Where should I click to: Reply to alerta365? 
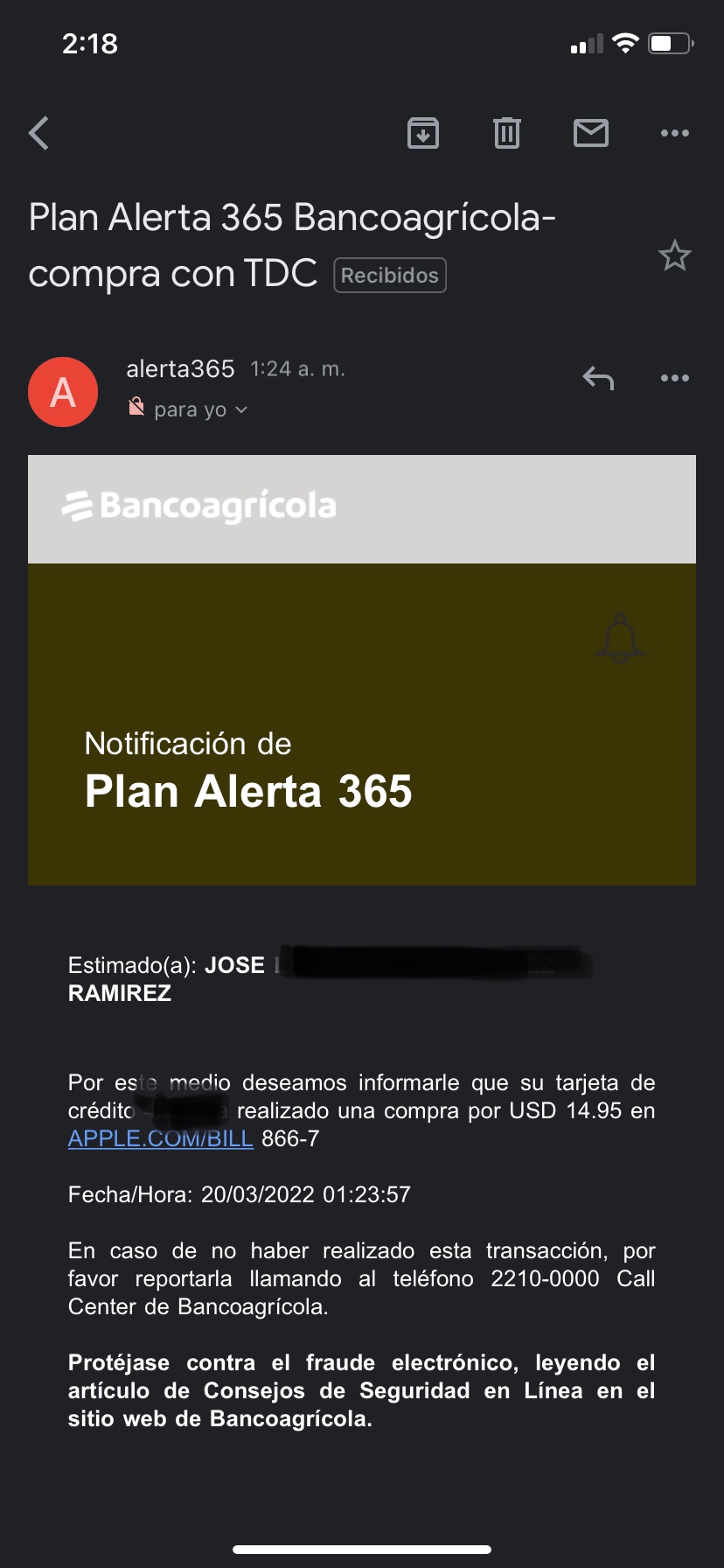click(x=599, y=378)
